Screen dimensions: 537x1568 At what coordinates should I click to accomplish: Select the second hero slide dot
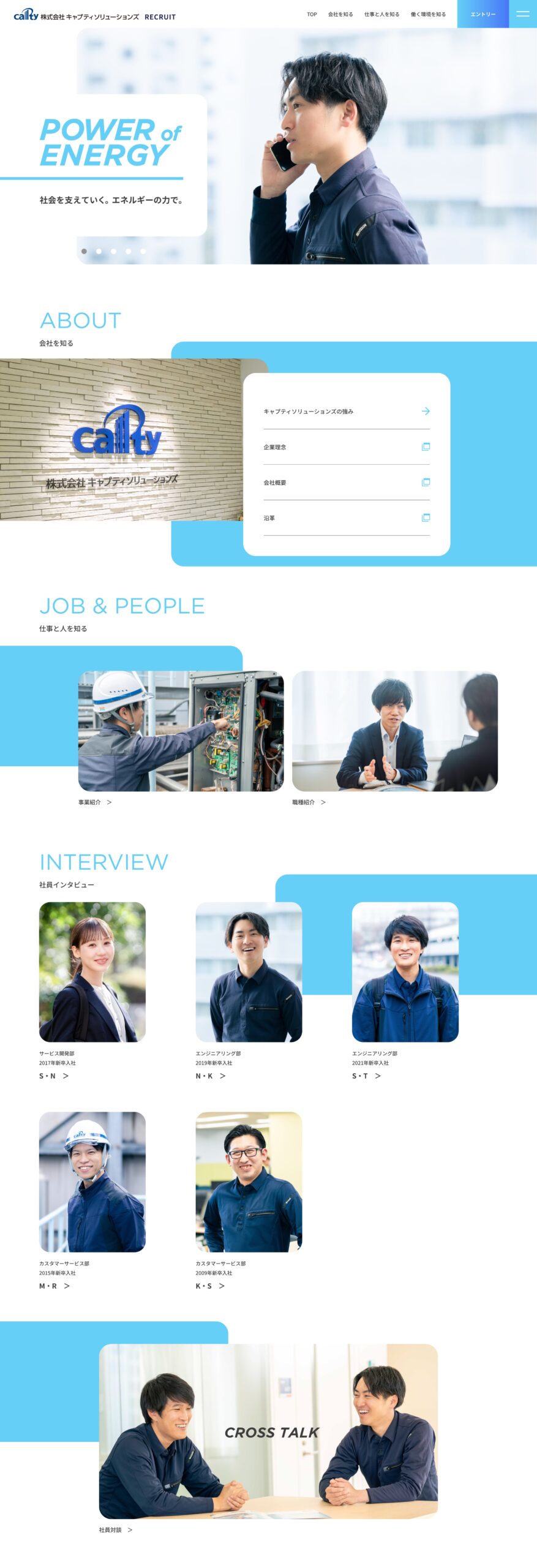click(99, 251)
